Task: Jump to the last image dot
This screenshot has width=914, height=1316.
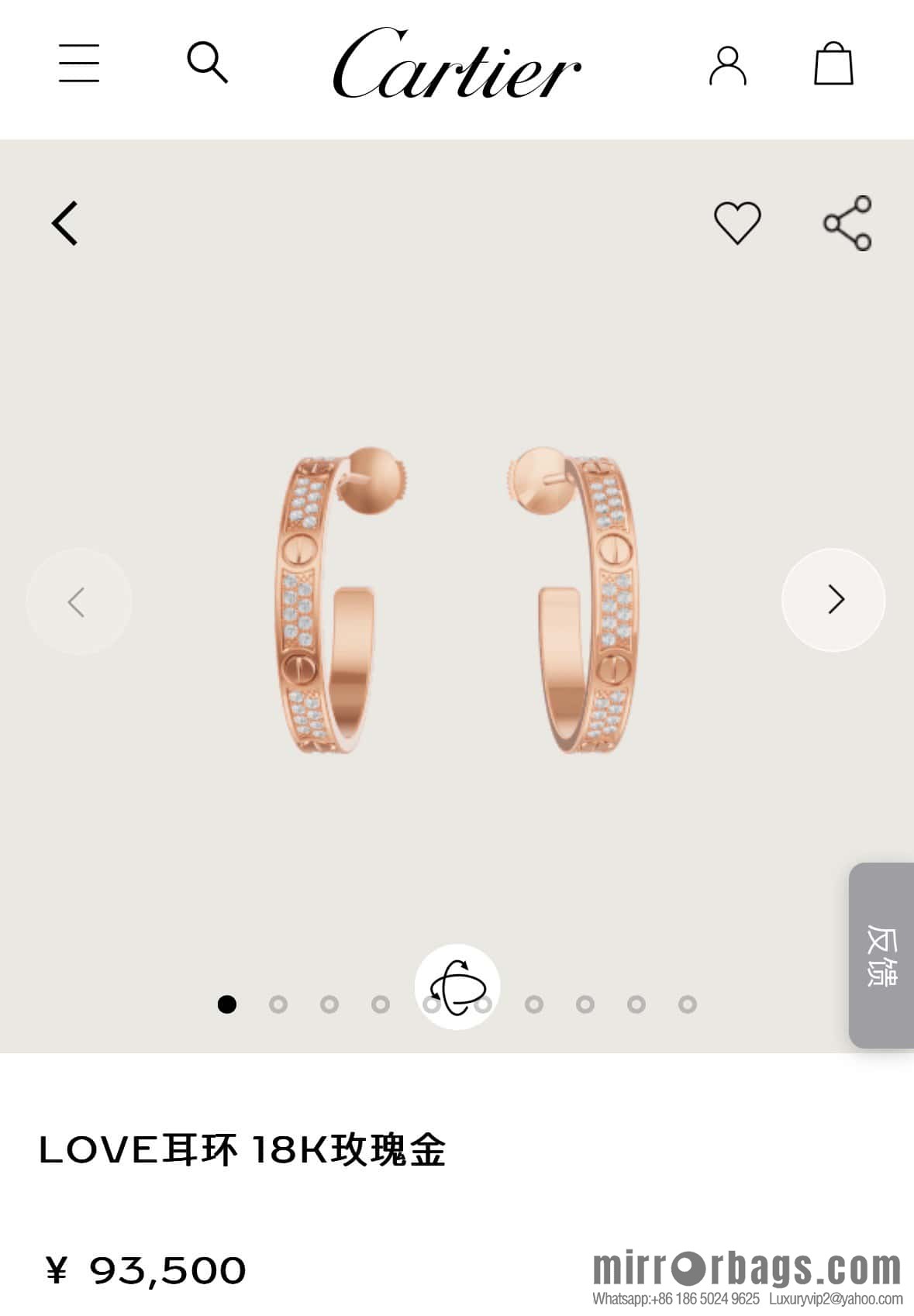Action: [687, 1004]
